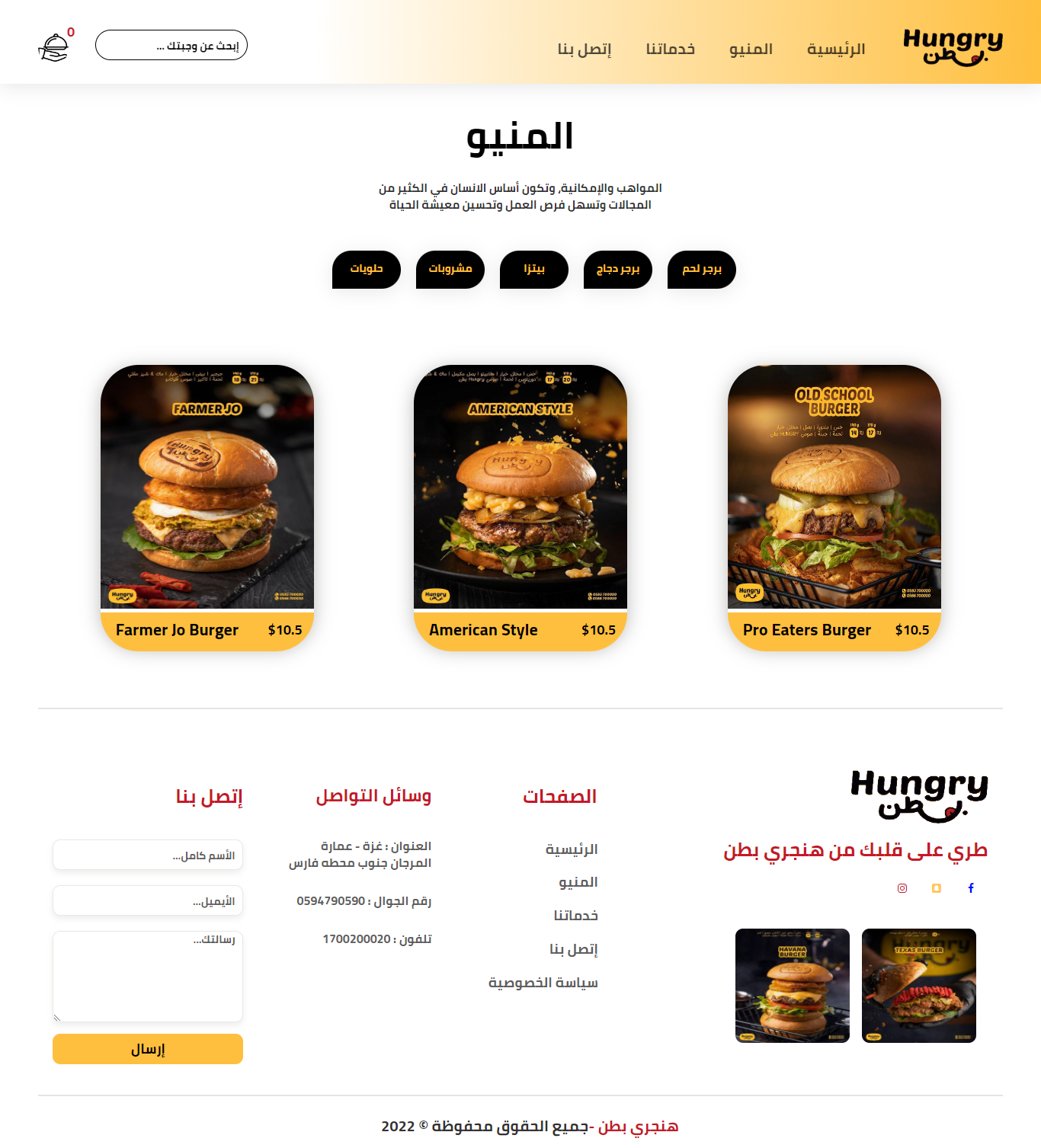Open المنيو in top navigation

click(751, 50)
